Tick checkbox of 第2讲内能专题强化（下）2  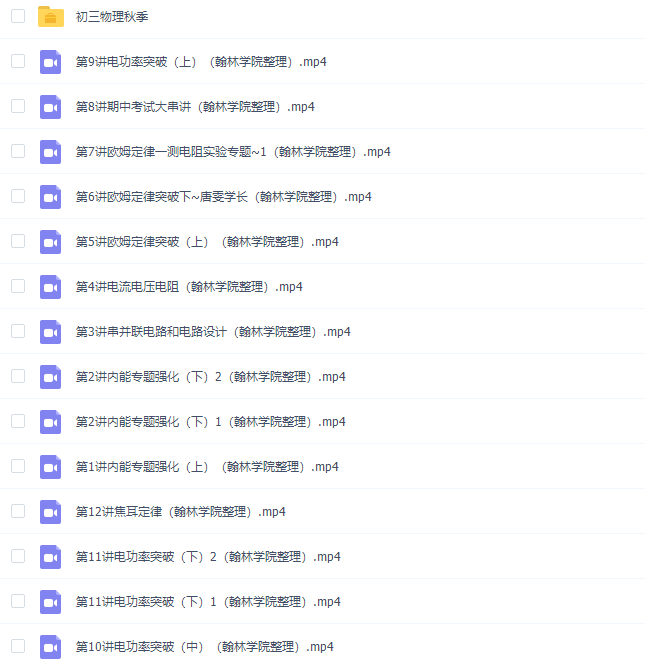(x=18, y=376)
